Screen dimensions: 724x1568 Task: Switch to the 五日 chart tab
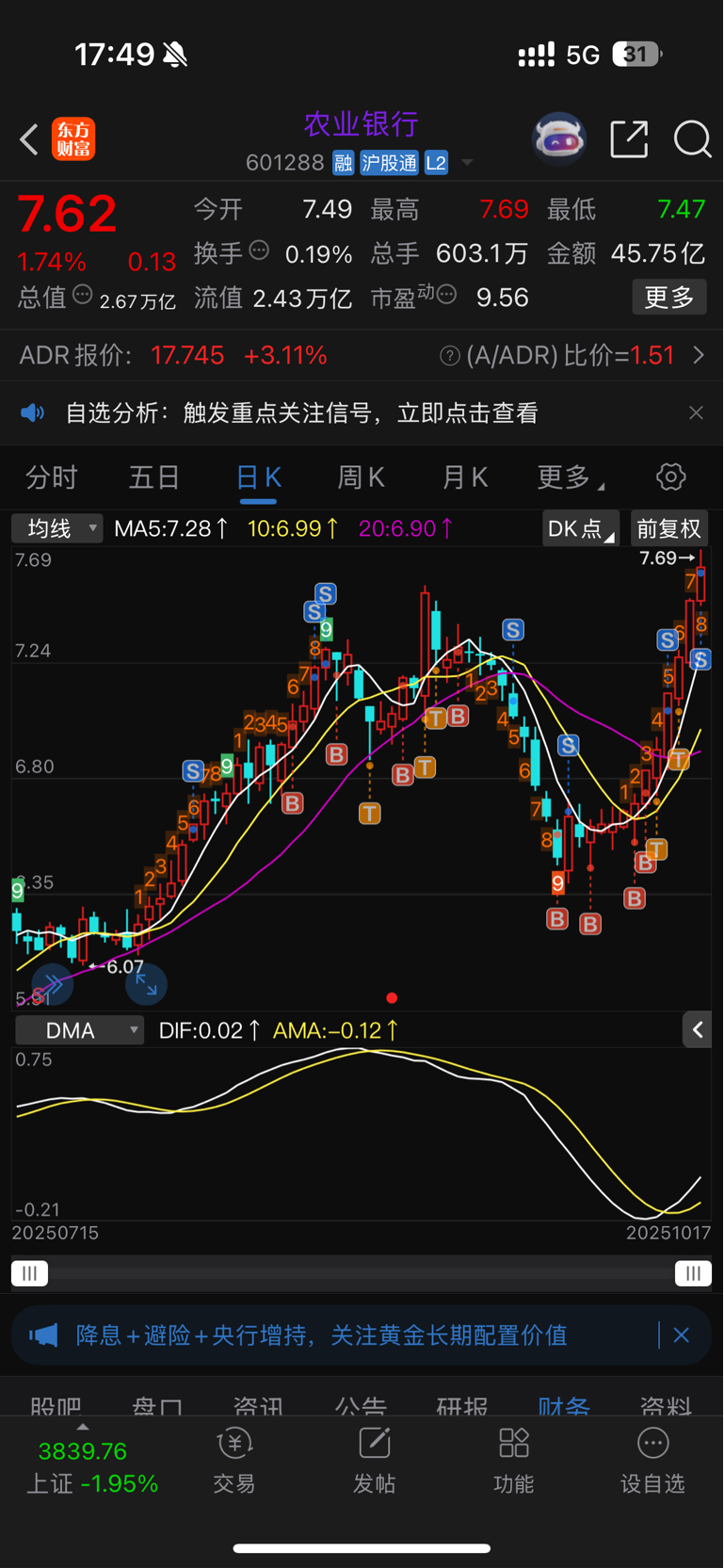154,477
